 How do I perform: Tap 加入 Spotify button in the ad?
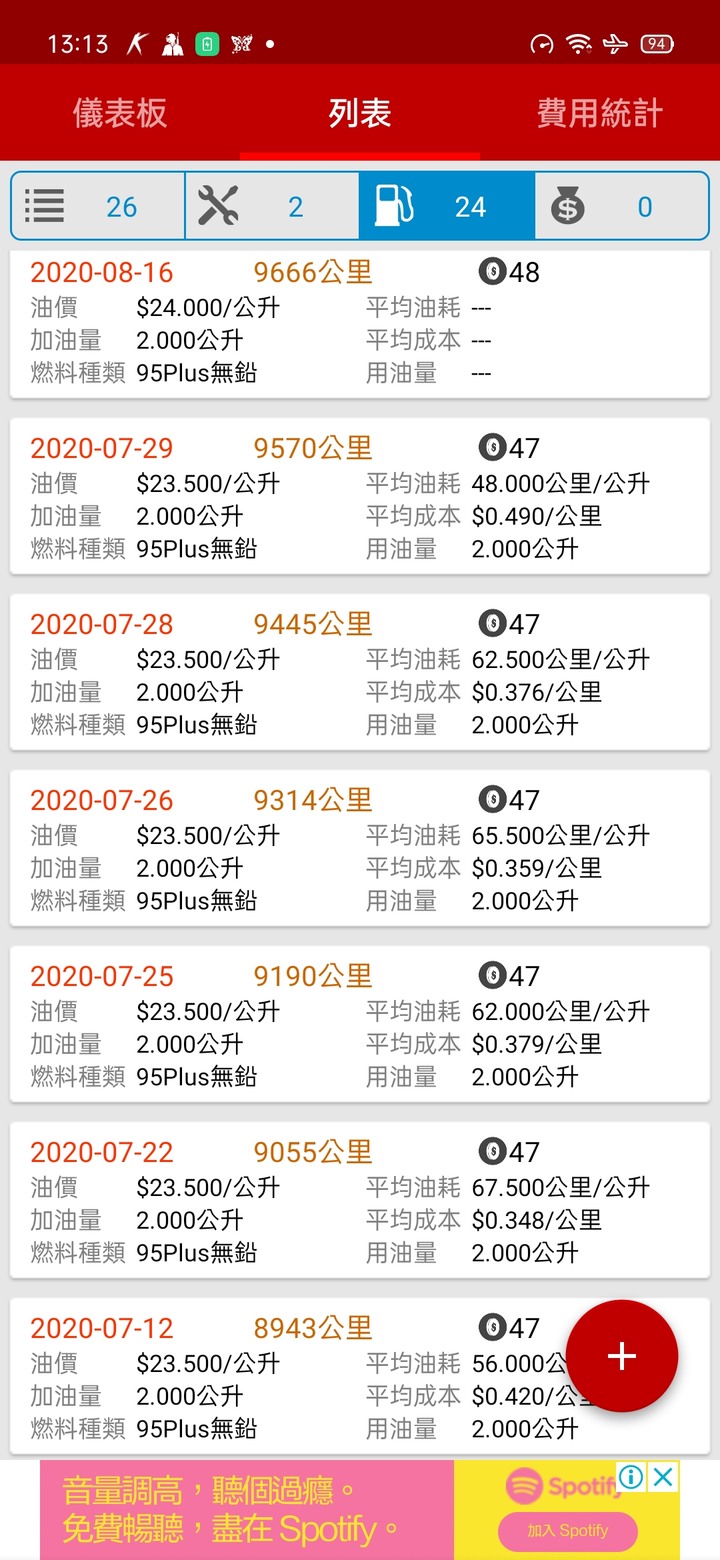pos(568,1530)
